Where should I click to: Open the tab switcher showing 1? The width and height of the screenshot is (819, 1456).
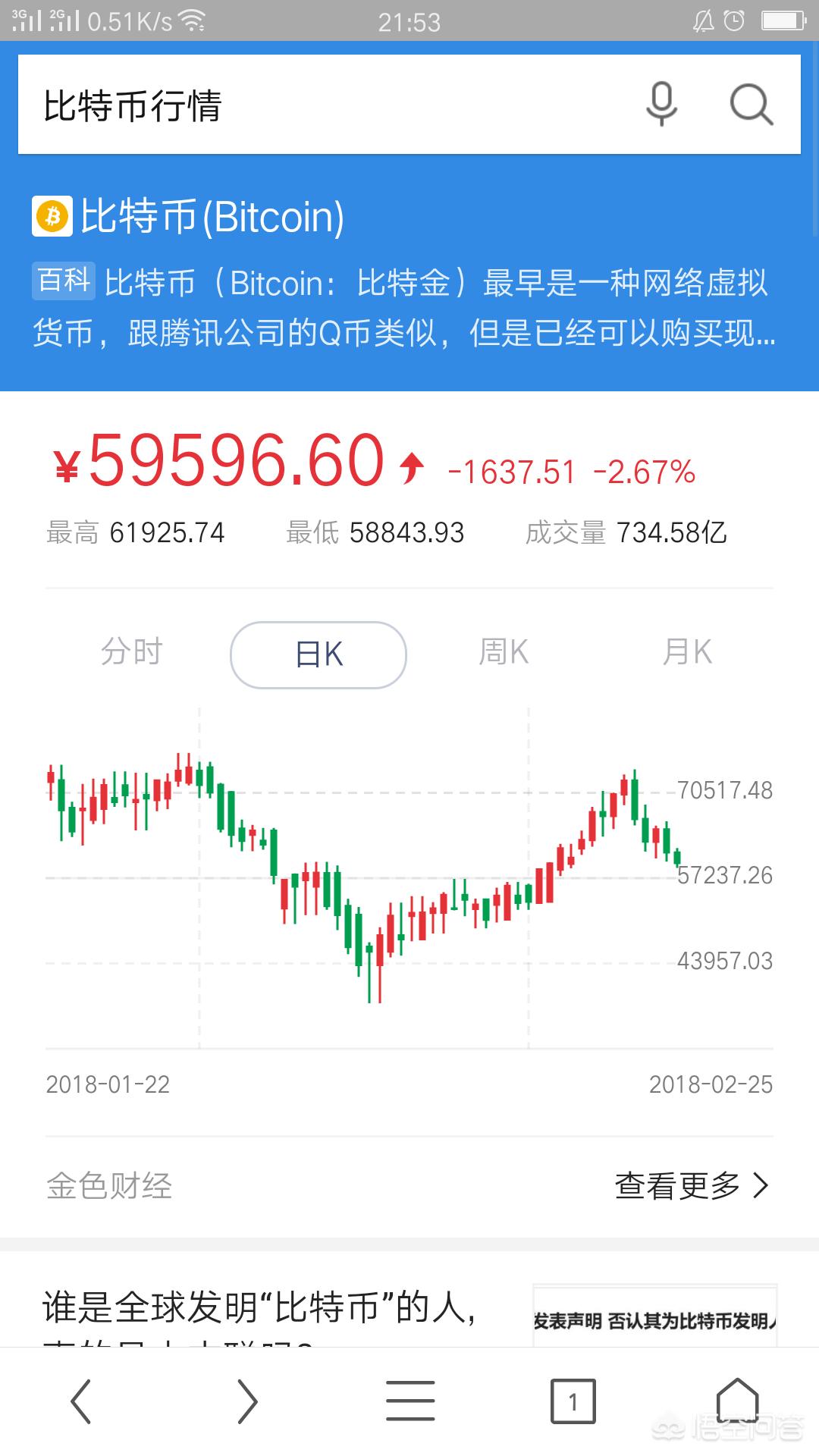point(573,1401)
